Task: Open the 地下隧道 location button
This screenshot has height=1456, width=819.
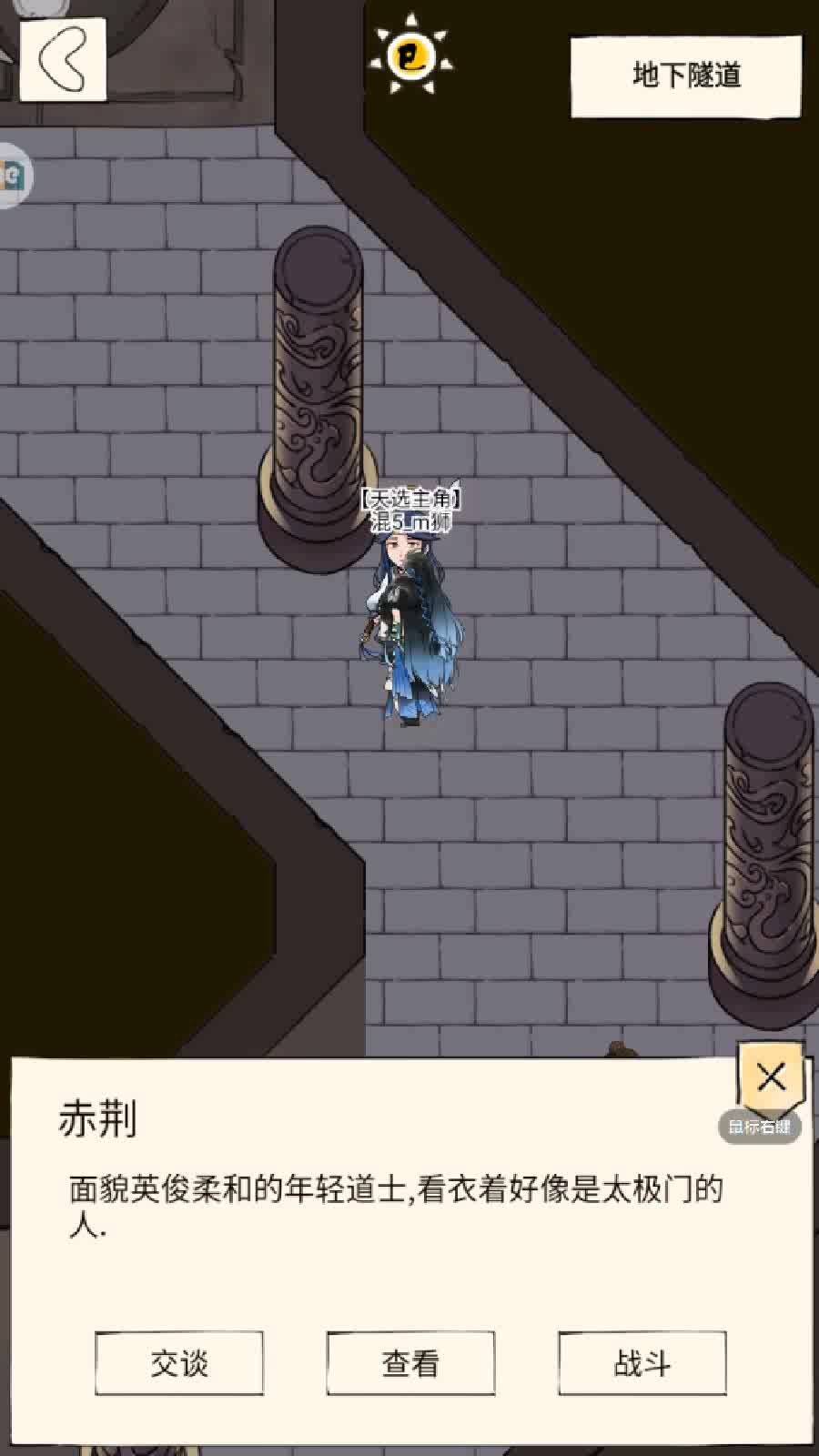Action: pyautogui.click(x=686, y=76)
